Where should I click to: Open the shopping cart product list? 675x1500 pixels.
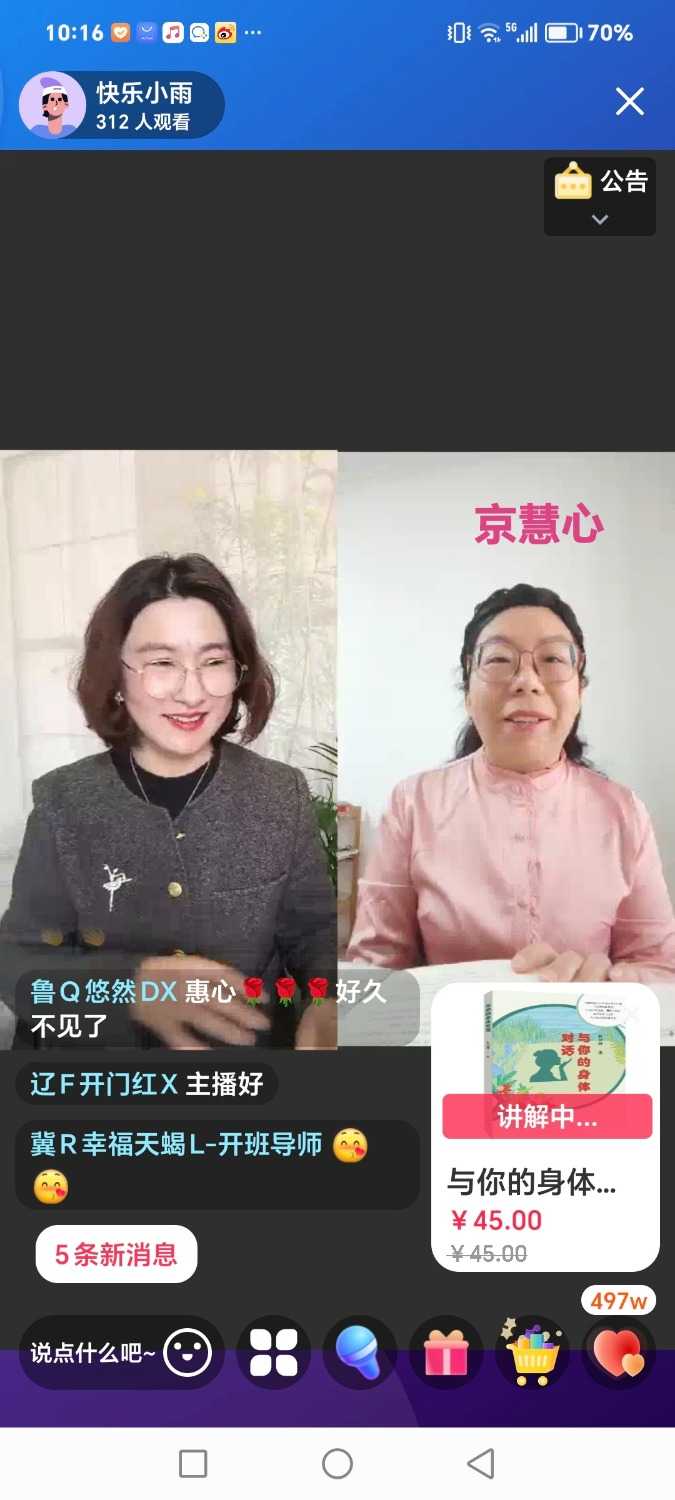coord(532,1354)
